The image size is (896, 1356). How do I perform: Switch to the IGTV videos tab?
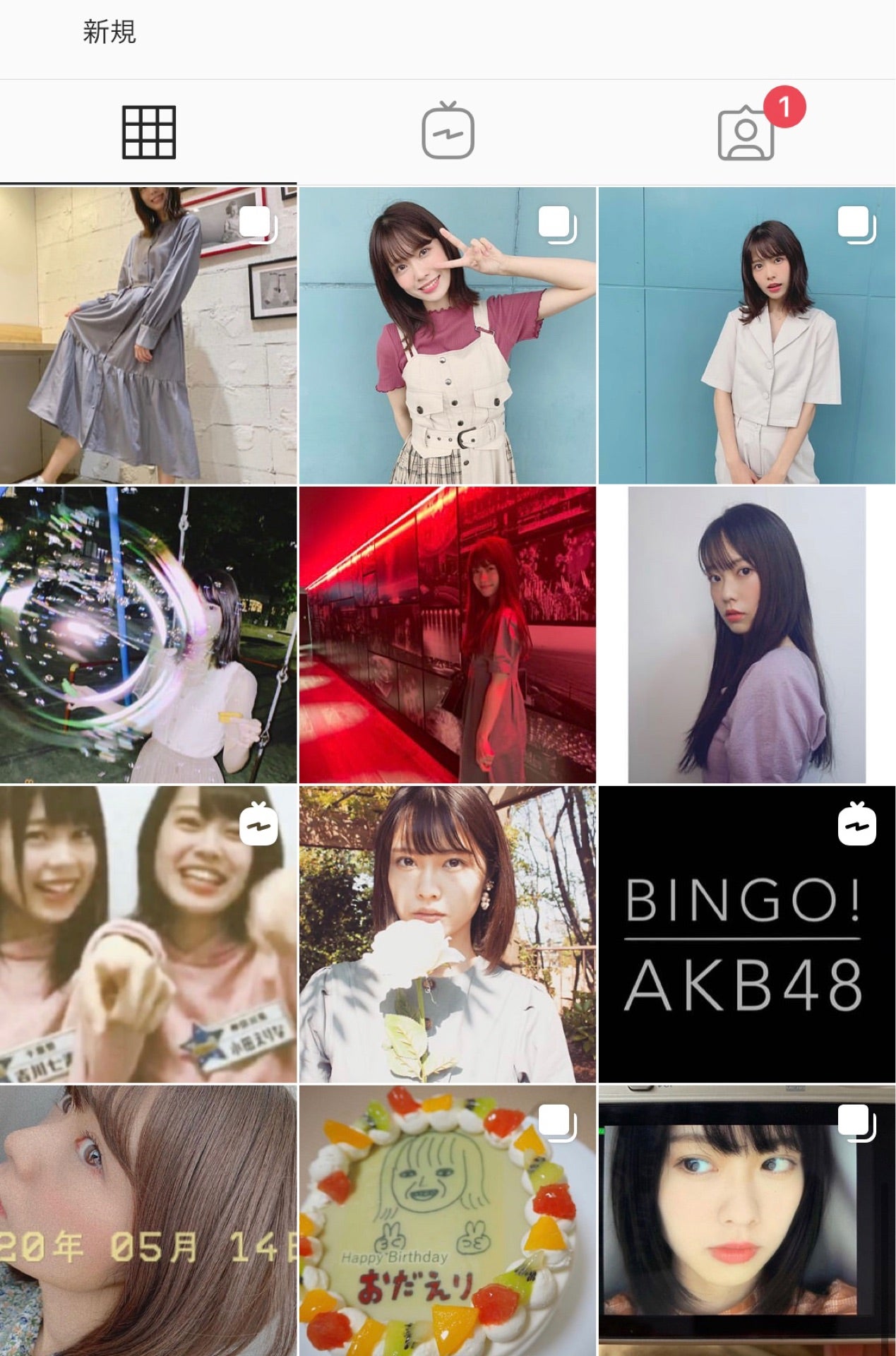pos(448,132)
